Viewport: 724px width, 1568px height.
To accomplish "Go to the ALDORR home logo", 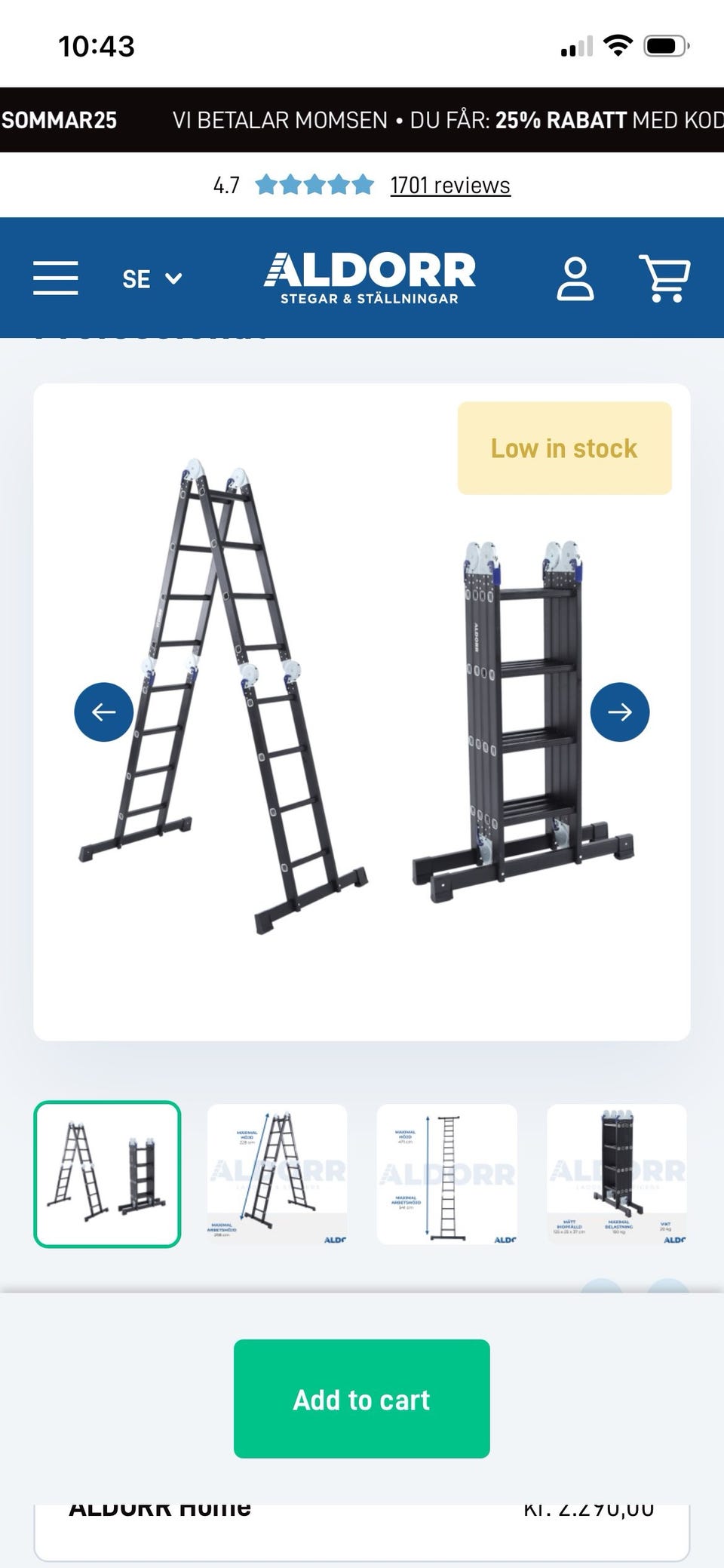I will pyautogui.click(x=370, y=278).
